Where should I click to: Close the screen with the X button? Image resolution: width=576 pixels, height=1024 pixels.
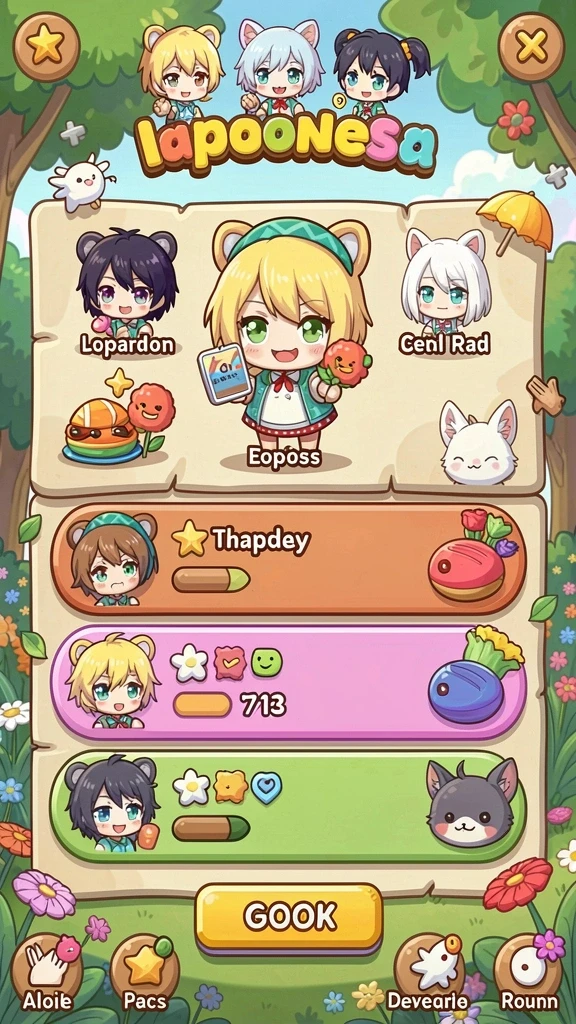[531, 46]
